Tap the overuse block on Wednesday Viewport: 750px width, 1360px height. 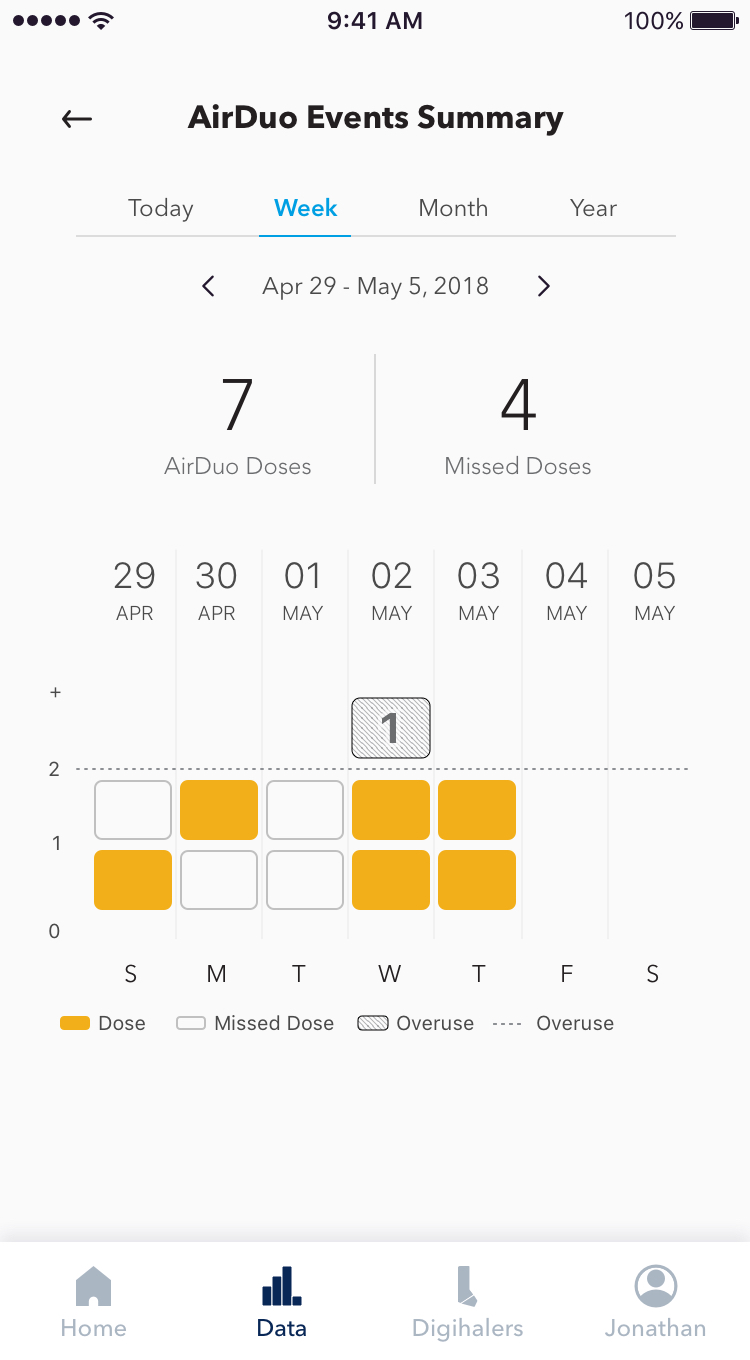pyautogui.click(x=391, y=728)
